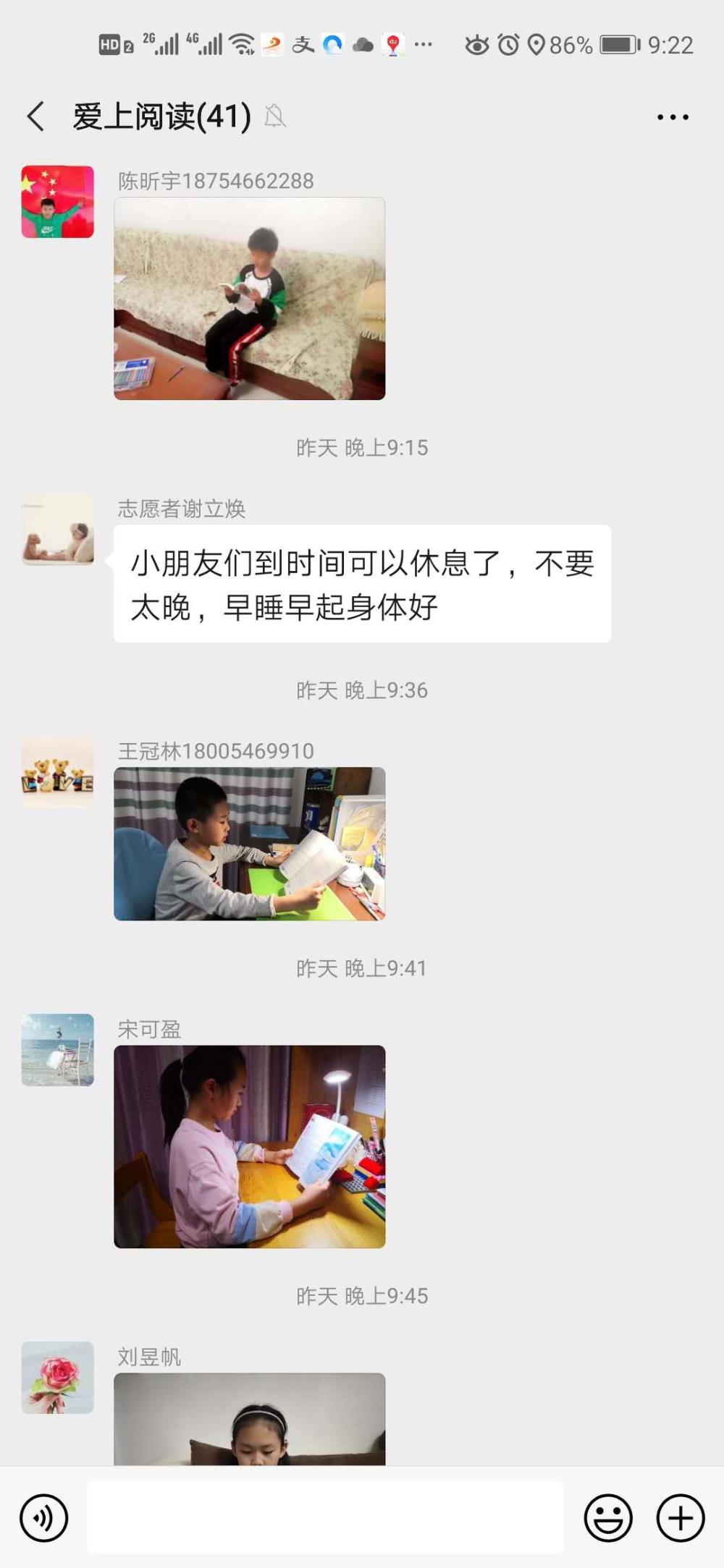Open the photo sent by 刘昱帆
Image resolution: width=724 pixels, height=1568 pixels.
250,1419
